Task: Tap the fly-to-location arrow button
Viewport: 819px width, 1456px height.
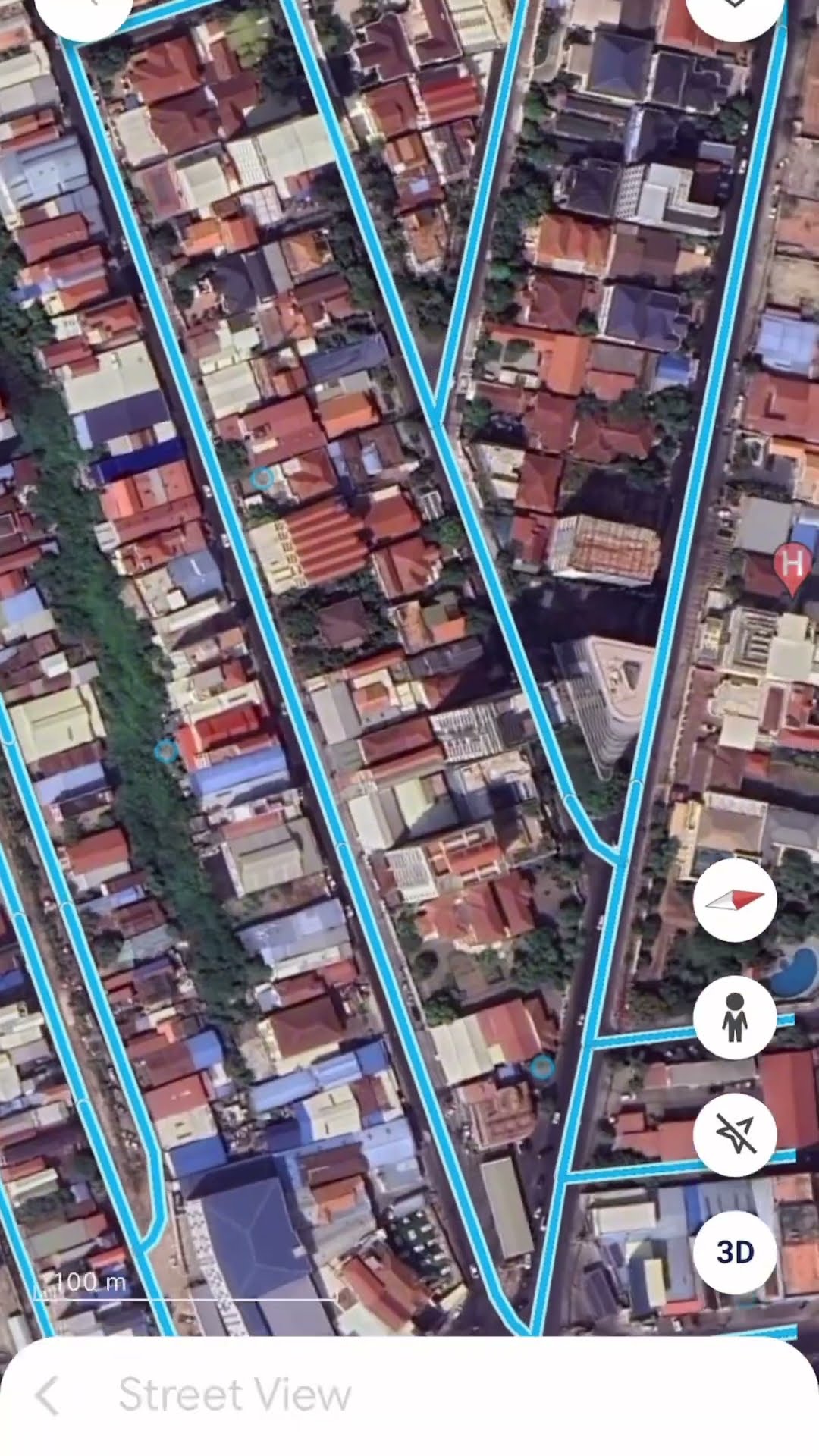Action: 734,1135
